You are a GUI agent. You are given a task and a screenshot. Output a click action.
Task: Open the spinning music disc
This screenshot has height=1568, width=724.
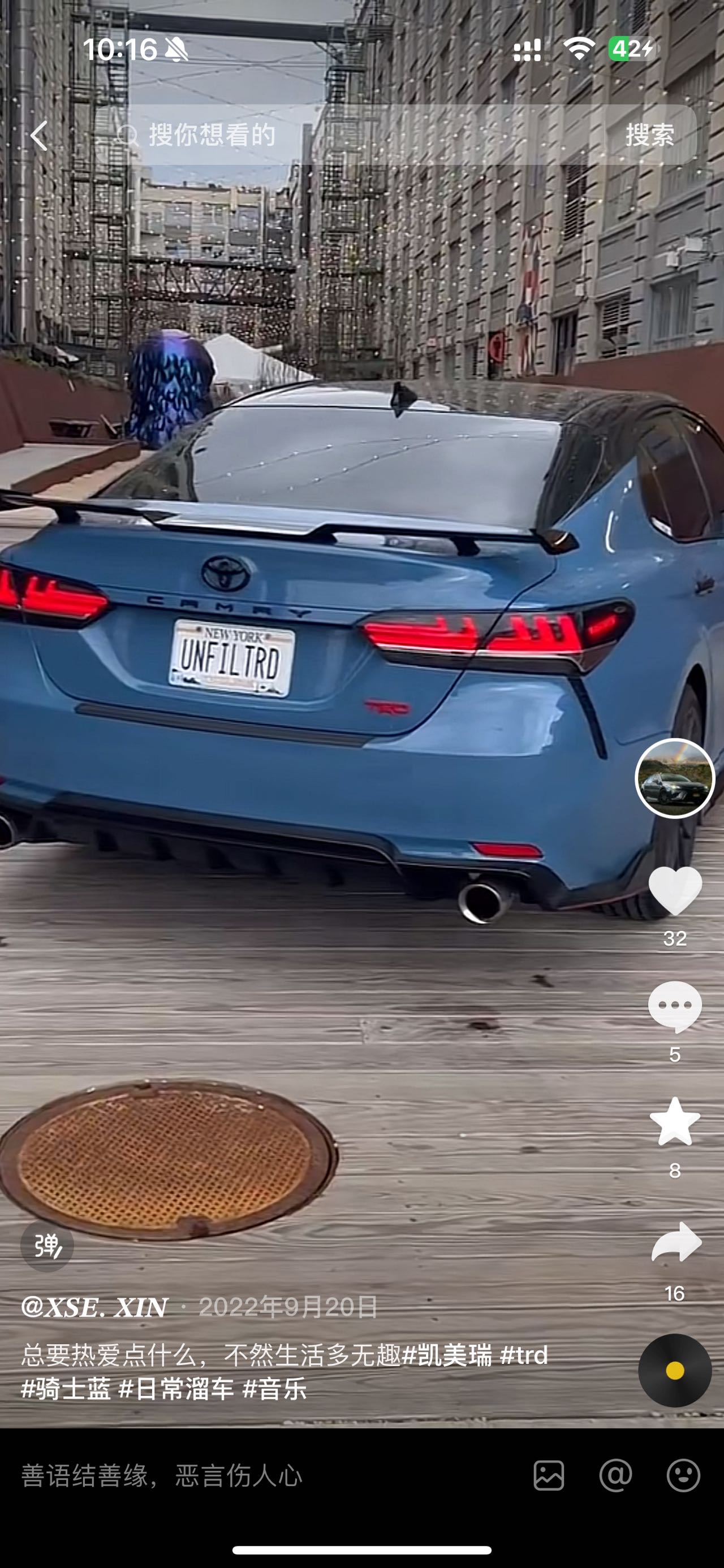pos(675,1370)
